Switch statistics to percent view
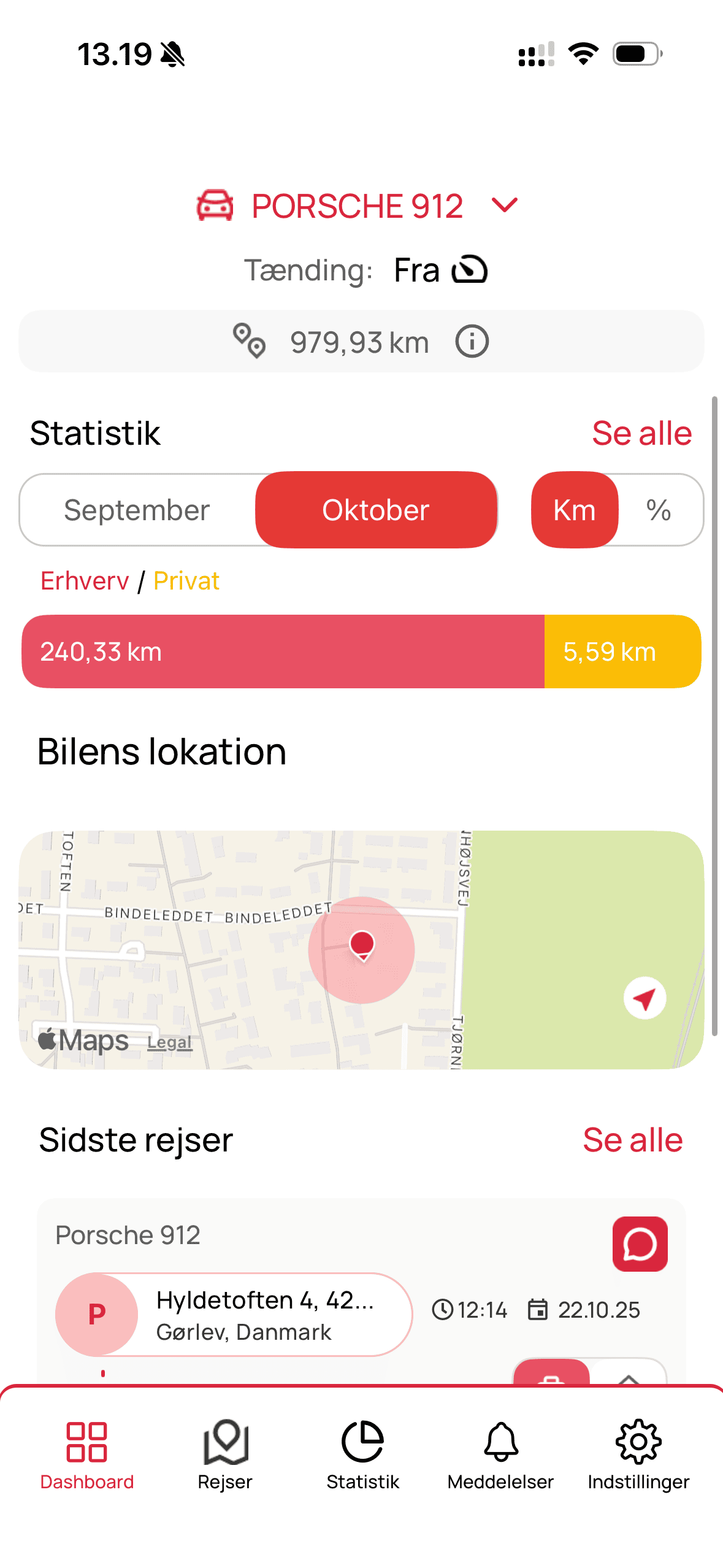The width and height of the screenshot is (723, 1568). click(659, 510)
